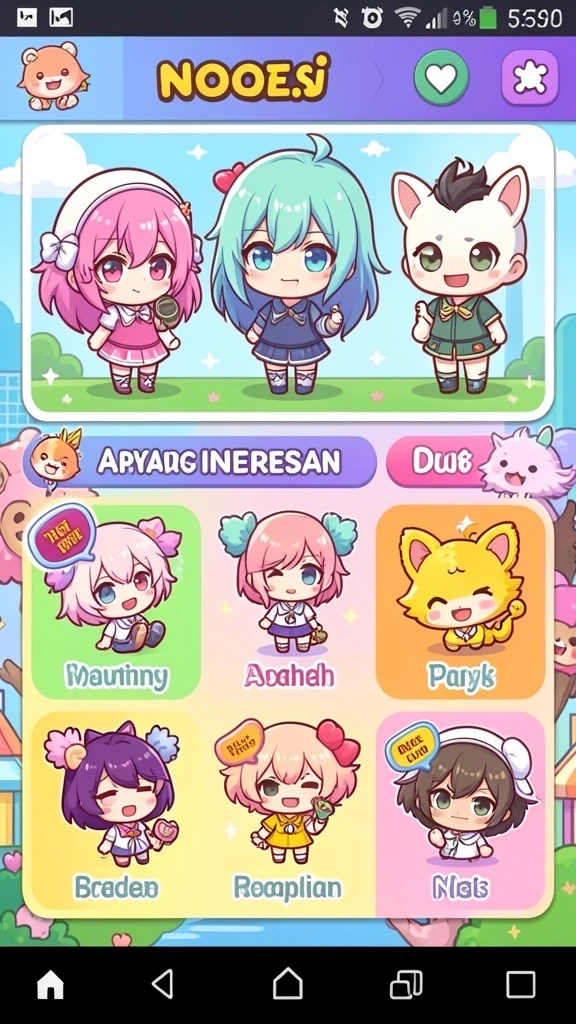Open the Maunny character card
This screenshot has height=1024, width=576.
click(116, 601)
